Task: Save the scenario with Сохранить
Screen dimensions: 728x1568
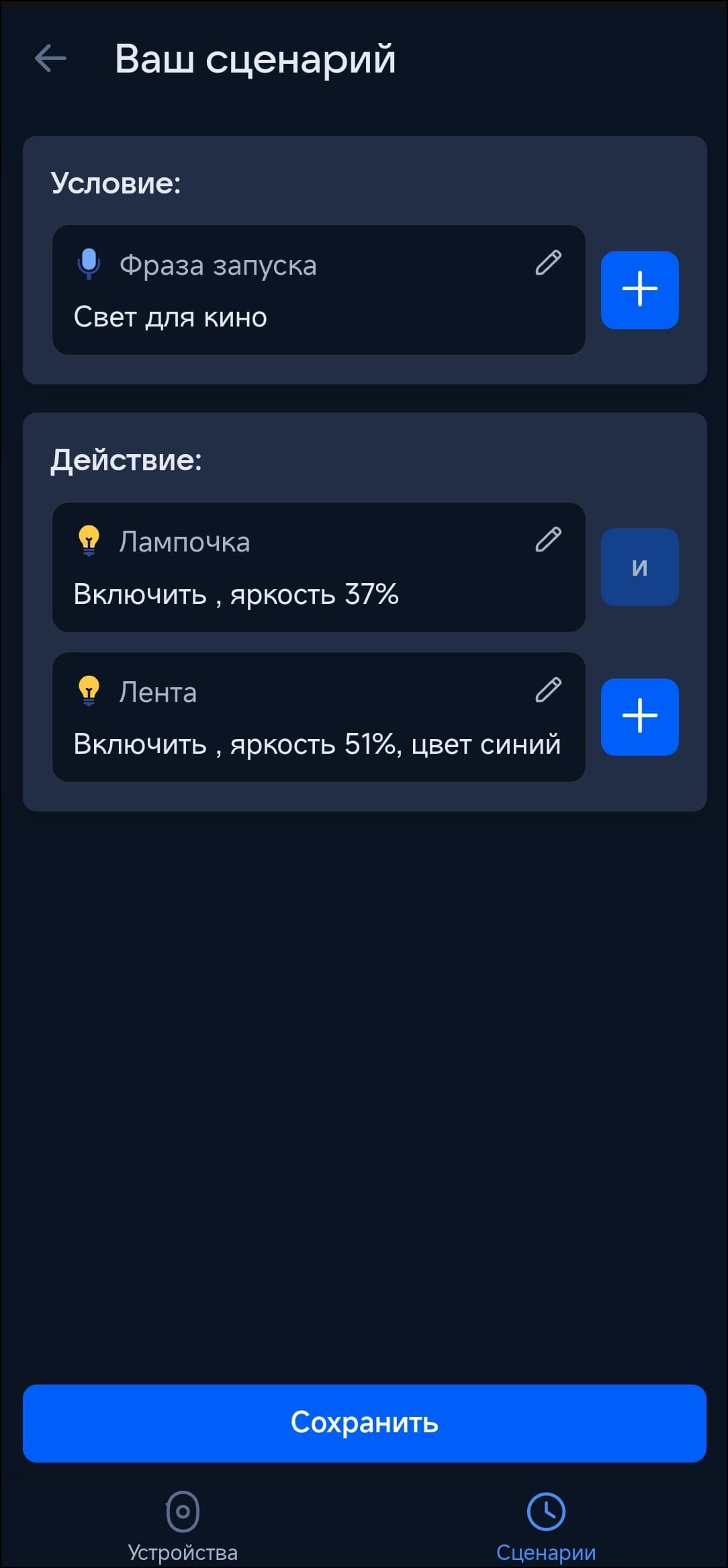Action: coord(364,1423)
